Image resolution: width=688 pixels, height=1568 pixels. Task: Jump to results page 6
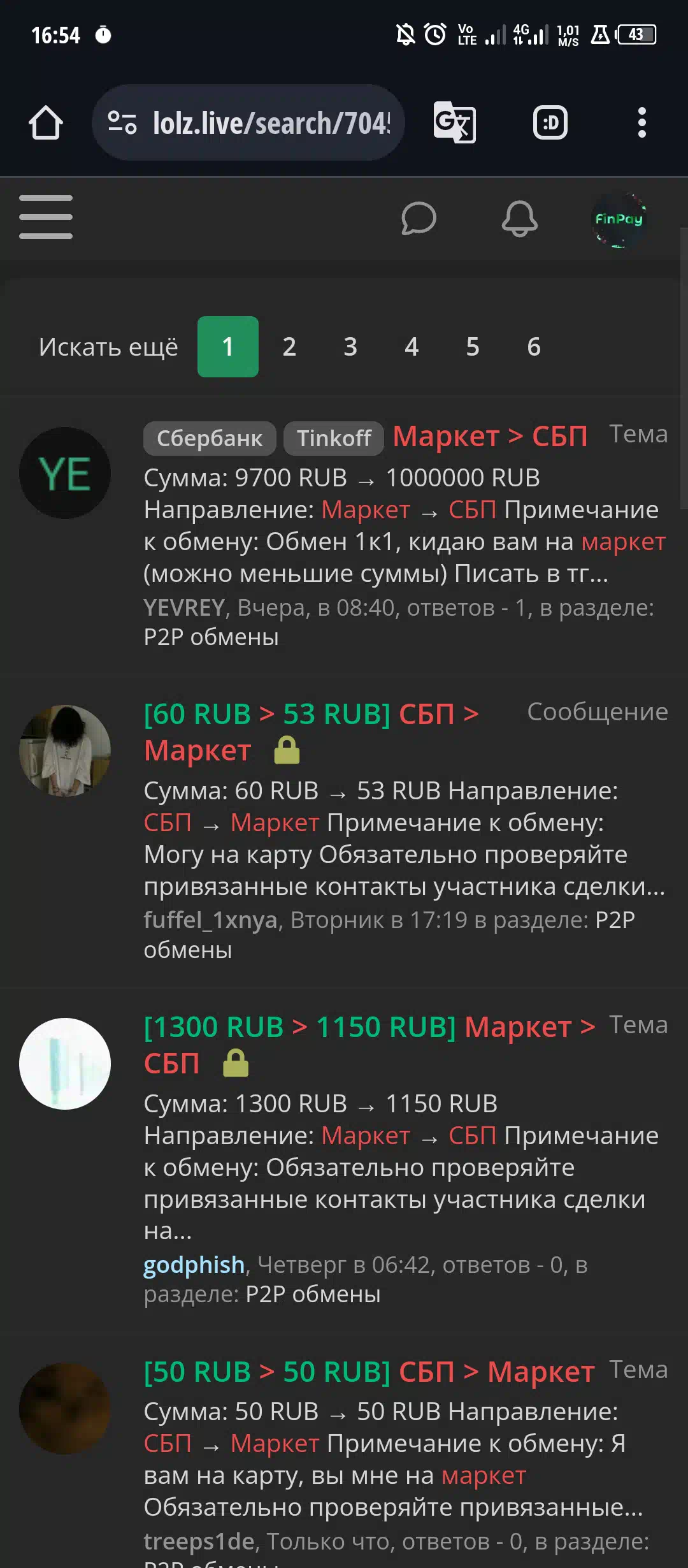click(534, 347)
